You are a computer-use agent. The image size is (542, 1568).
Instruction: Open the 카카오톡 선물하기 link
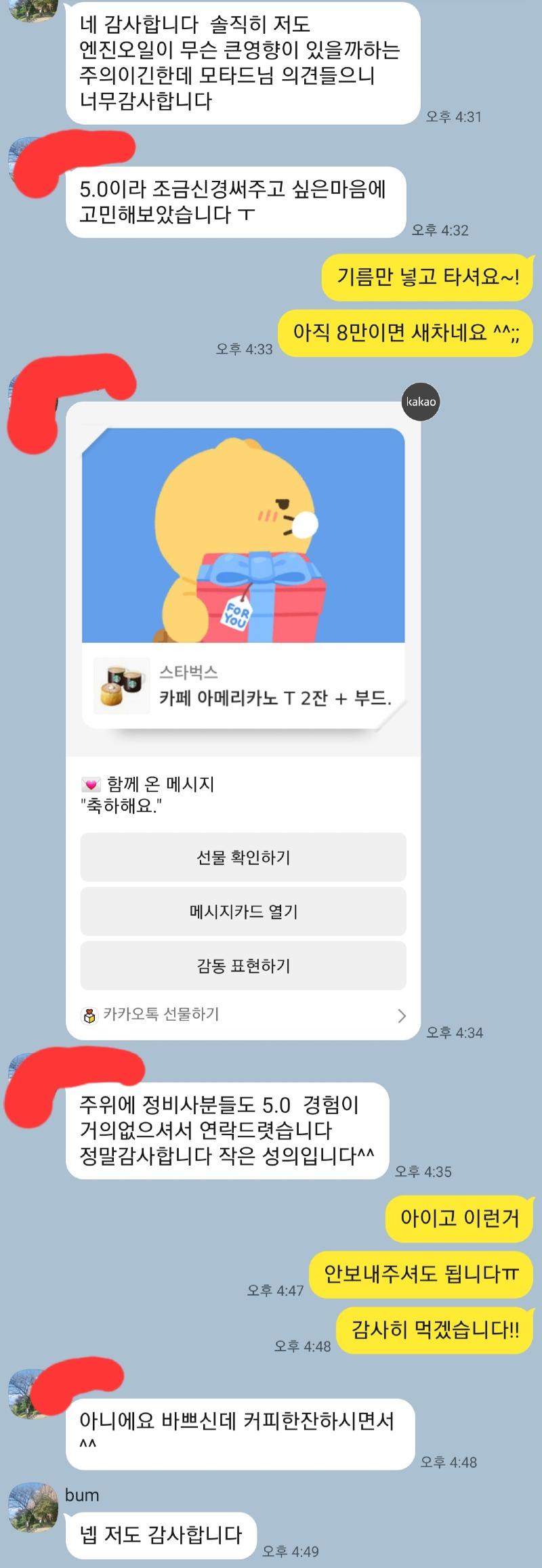coord(243,1014)
